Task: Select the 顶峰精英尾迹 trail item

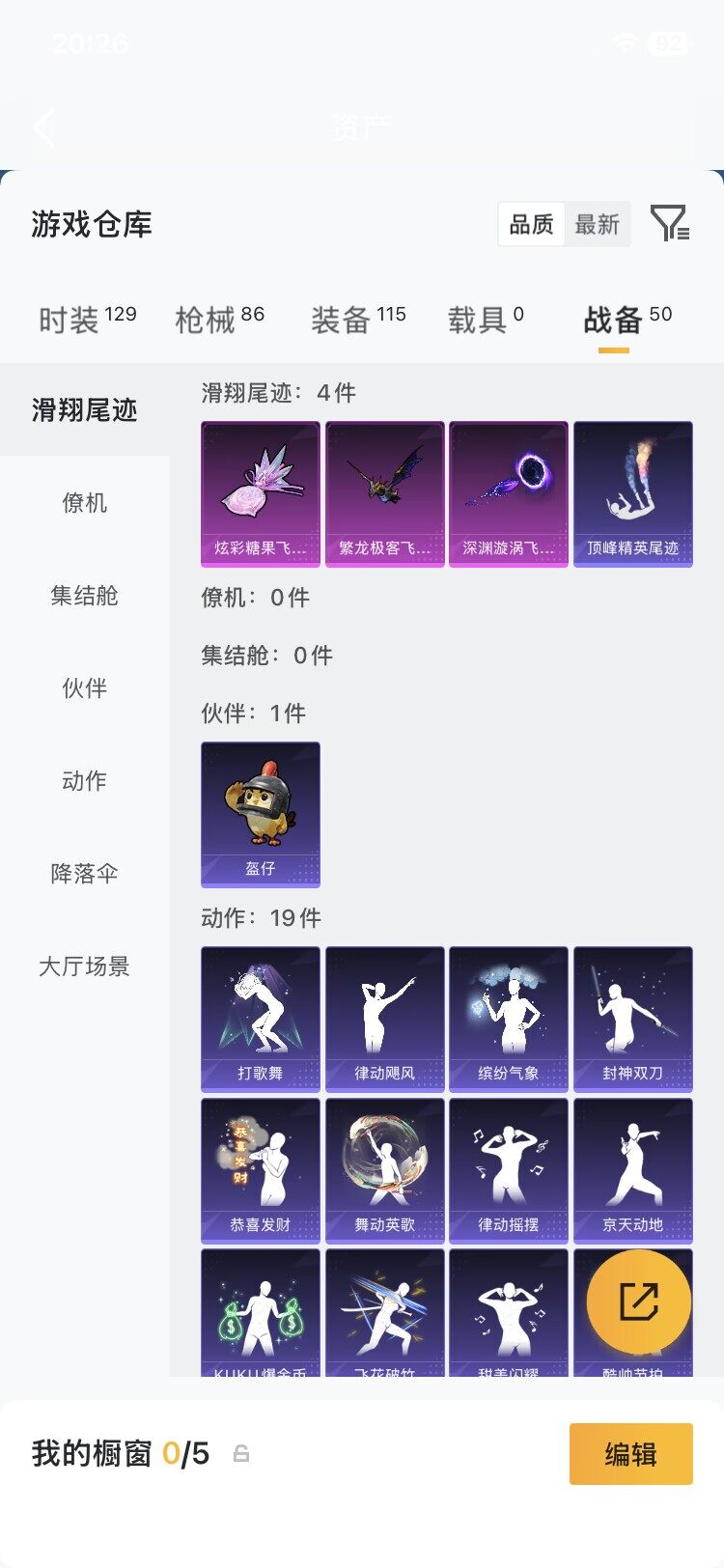Action: point(633,492)
